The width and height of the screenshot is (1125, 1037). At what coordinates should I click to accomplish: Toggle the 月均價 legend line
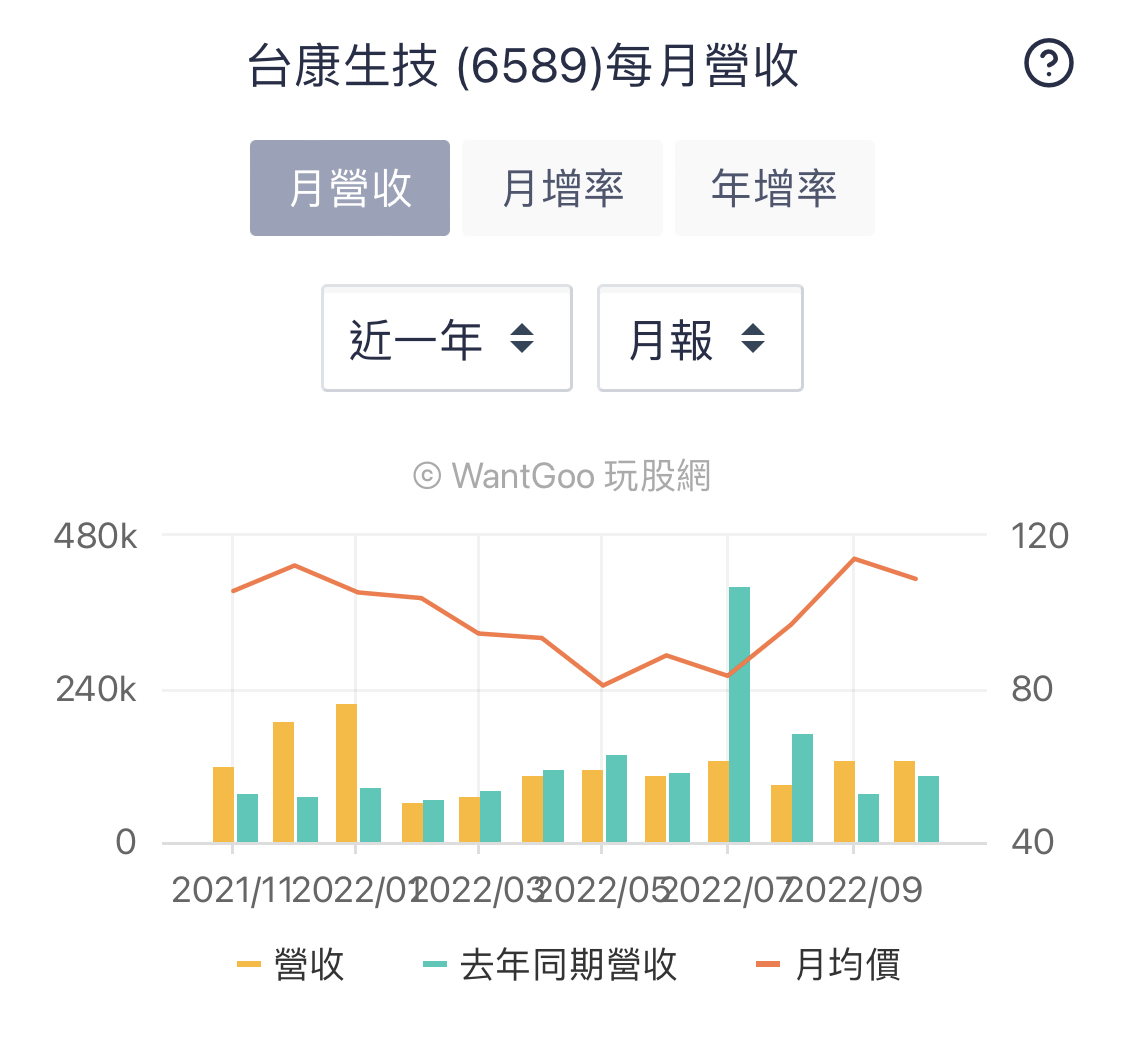tap(829, 964)
